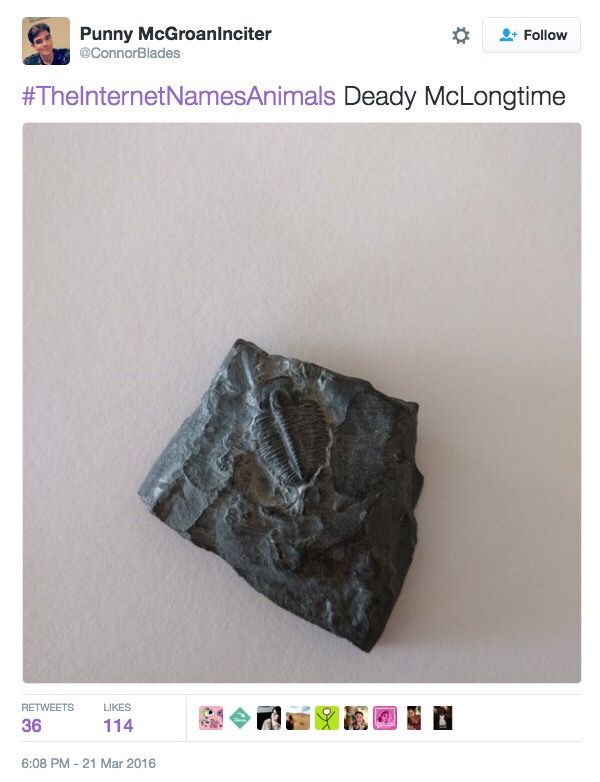Open Punny McGroanInciter's profile picture
Viewport: 600px width, 782px height.
(x=46, y=41)
